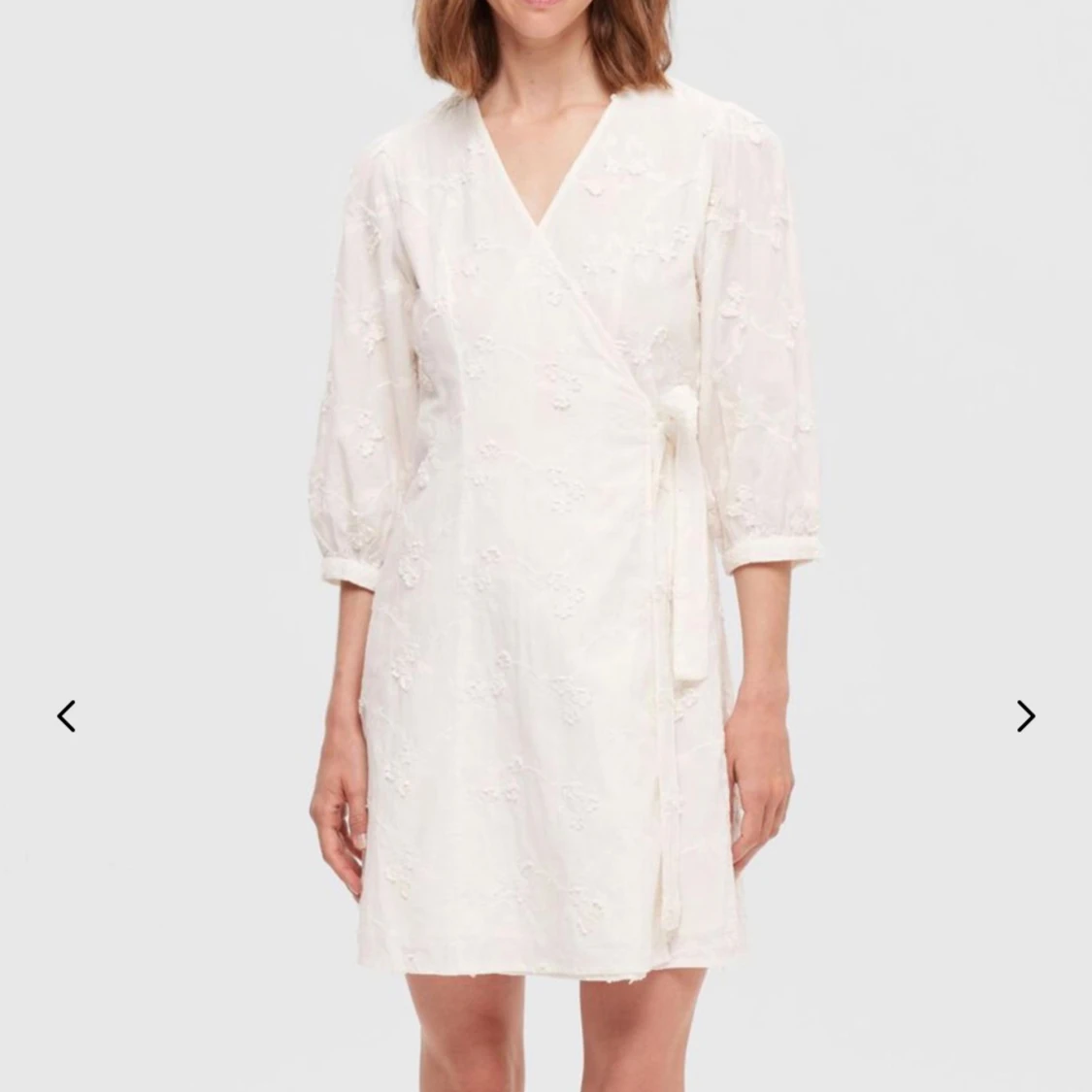Show the next product photo

(1025, 716)
